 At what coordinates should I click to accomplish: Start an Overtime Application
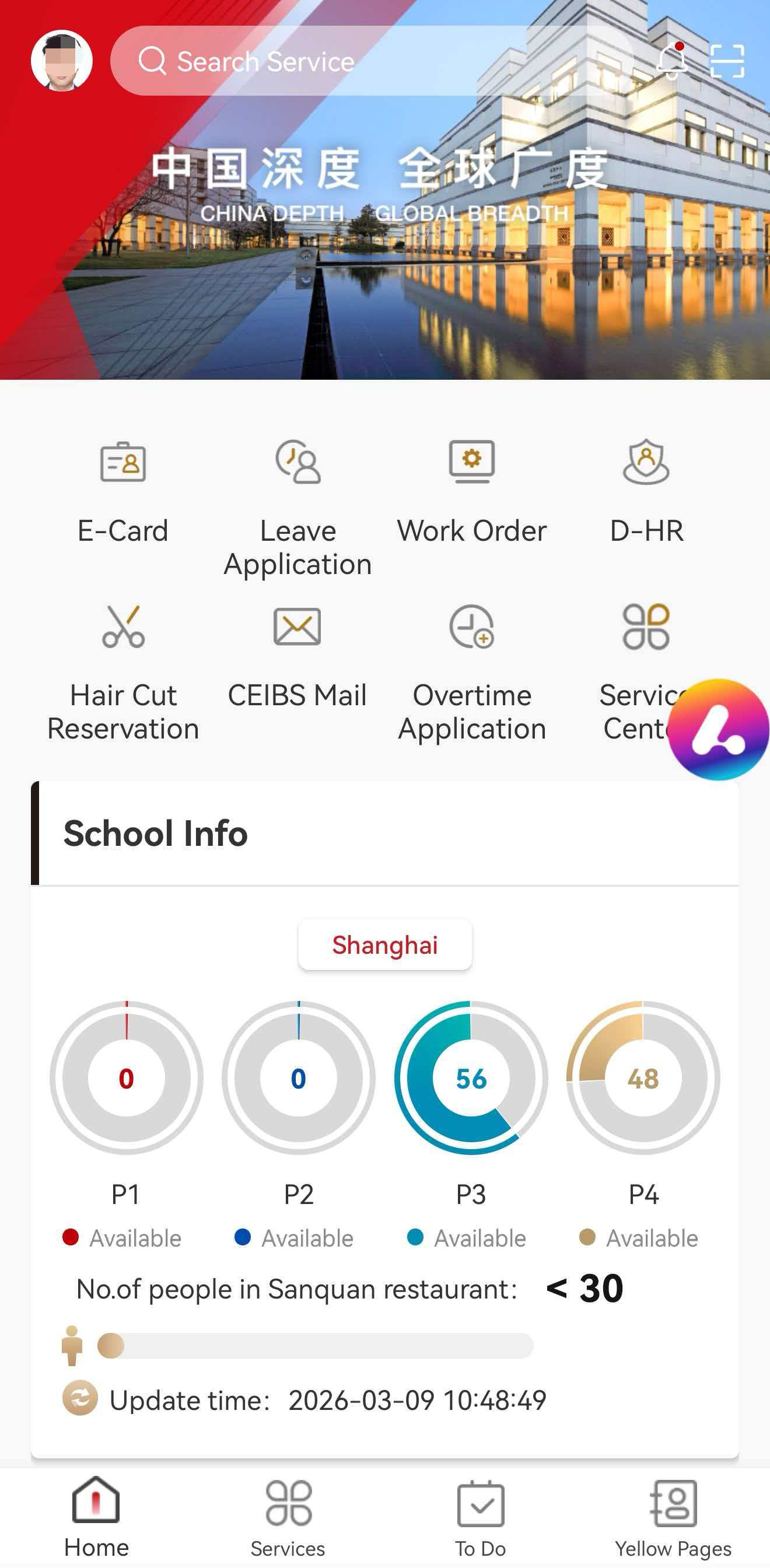click(x=472, y=670)
